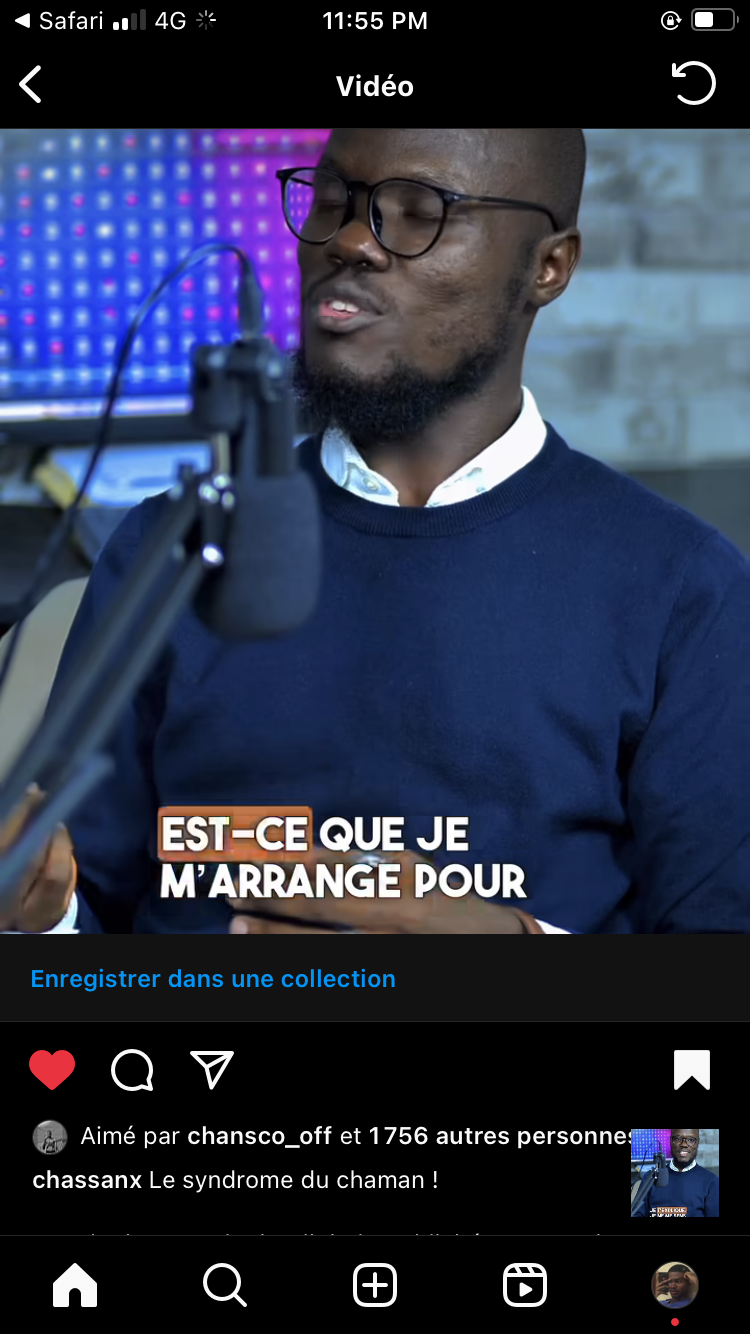Open my profile tab
This screenshot has height=1334, width=750.
(675, 1285)
